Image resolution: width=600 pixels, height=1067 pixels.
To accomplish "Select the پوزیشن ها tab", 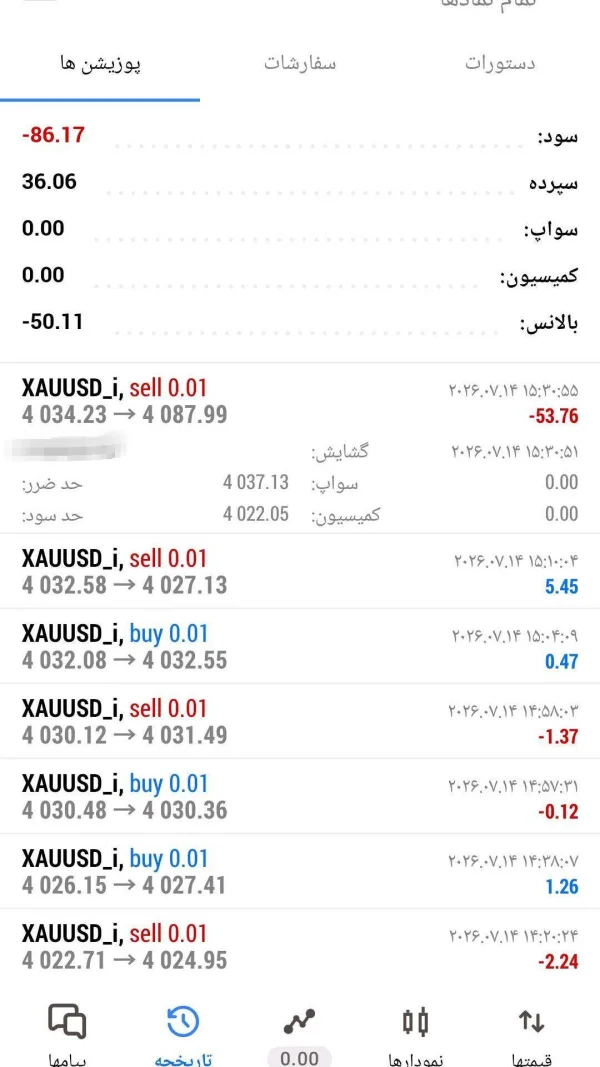I will point(100,64).
